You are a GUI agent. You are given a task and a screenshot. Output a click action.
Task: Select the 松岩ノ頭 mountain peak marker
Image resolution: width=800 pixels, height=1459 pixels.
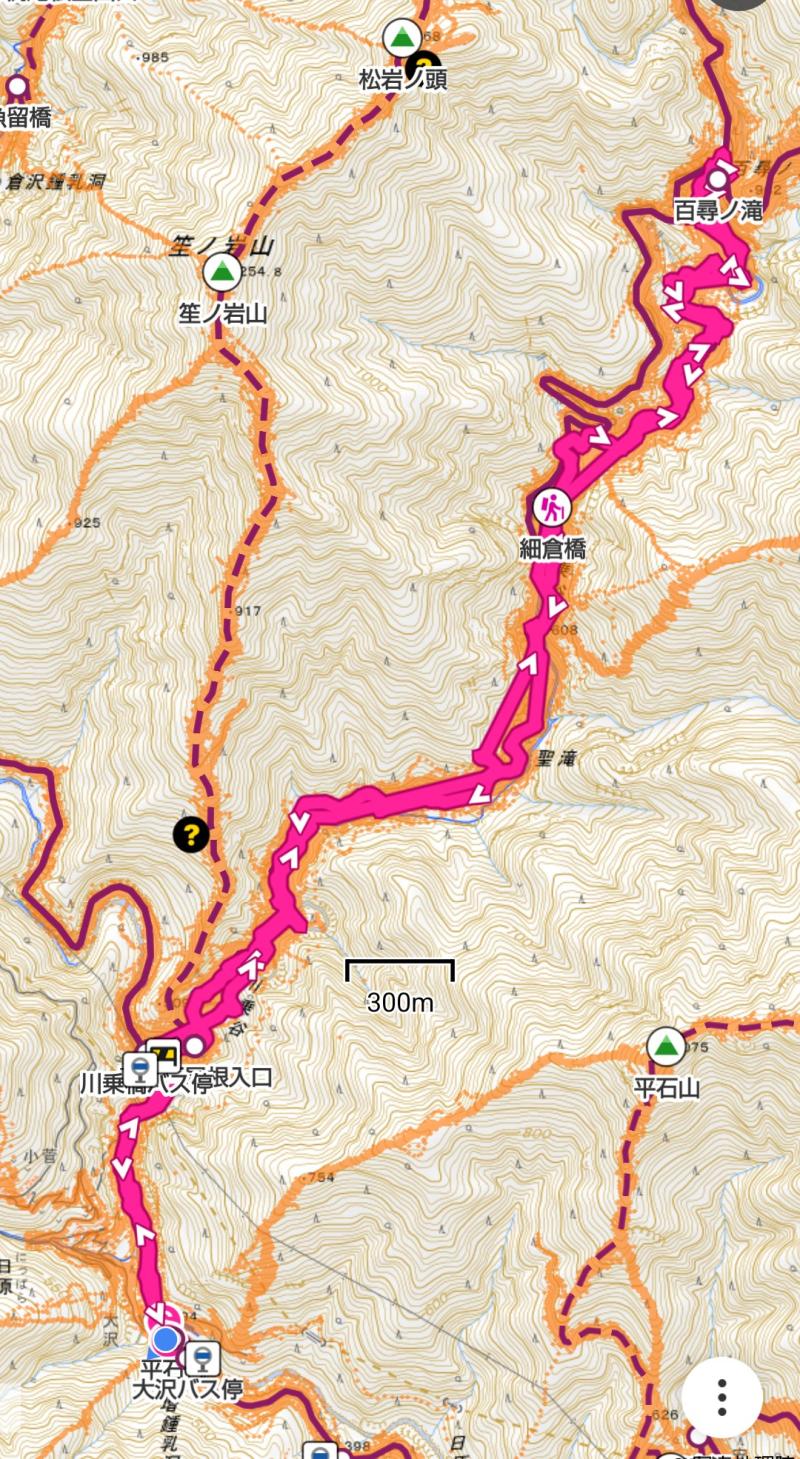(x=402, y=38)
